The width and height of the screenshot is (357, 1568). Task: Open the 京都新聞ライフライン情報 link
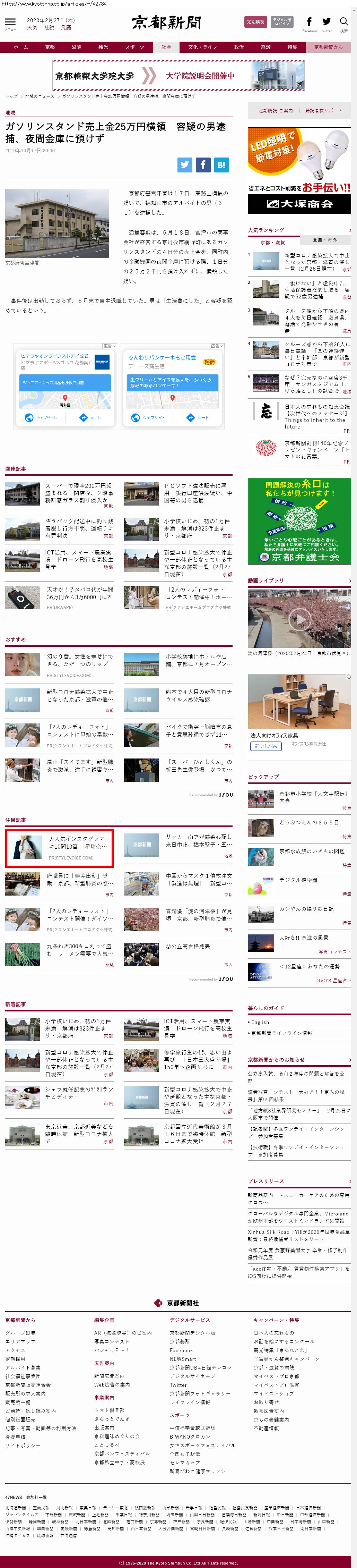tap(281, 1033)
